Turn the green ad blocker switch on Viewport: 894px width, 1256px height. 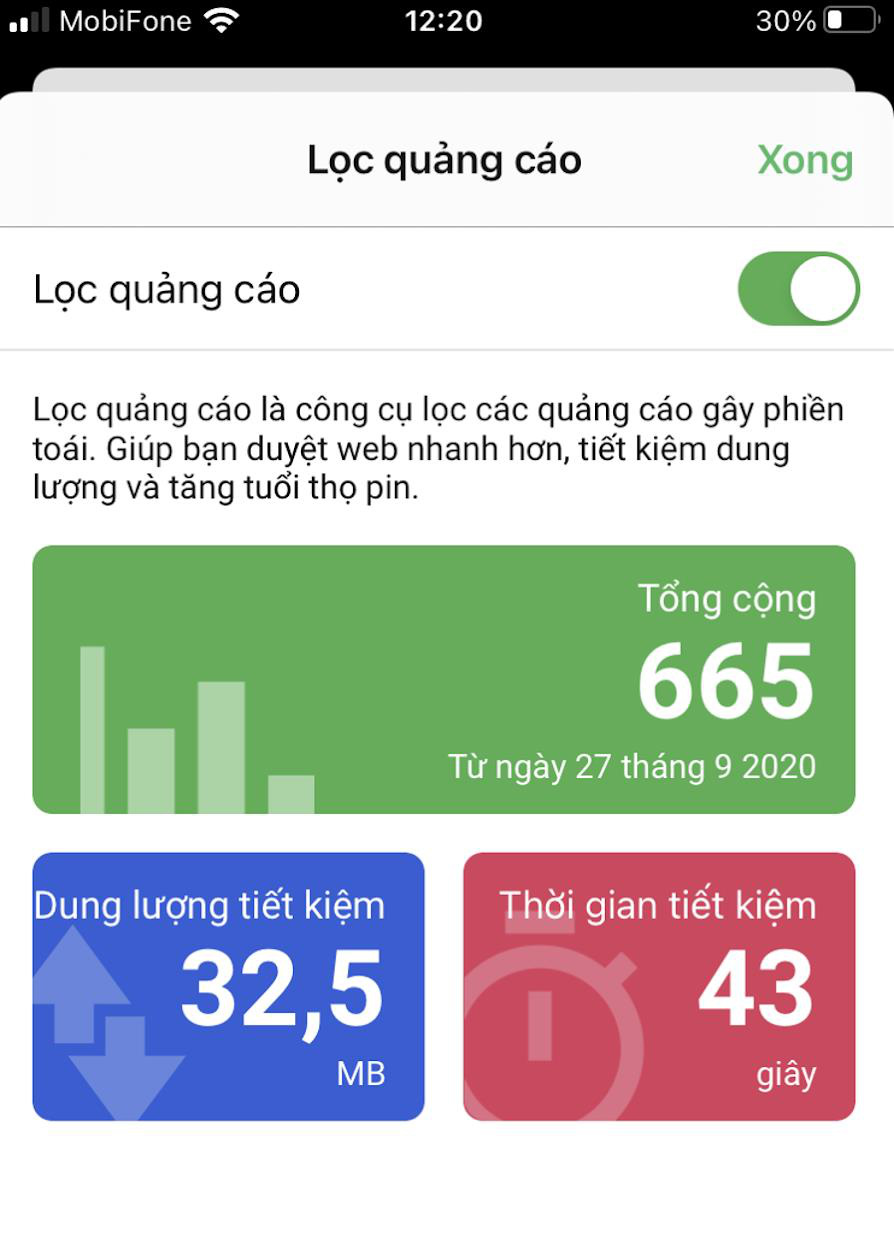pos(798,288)
